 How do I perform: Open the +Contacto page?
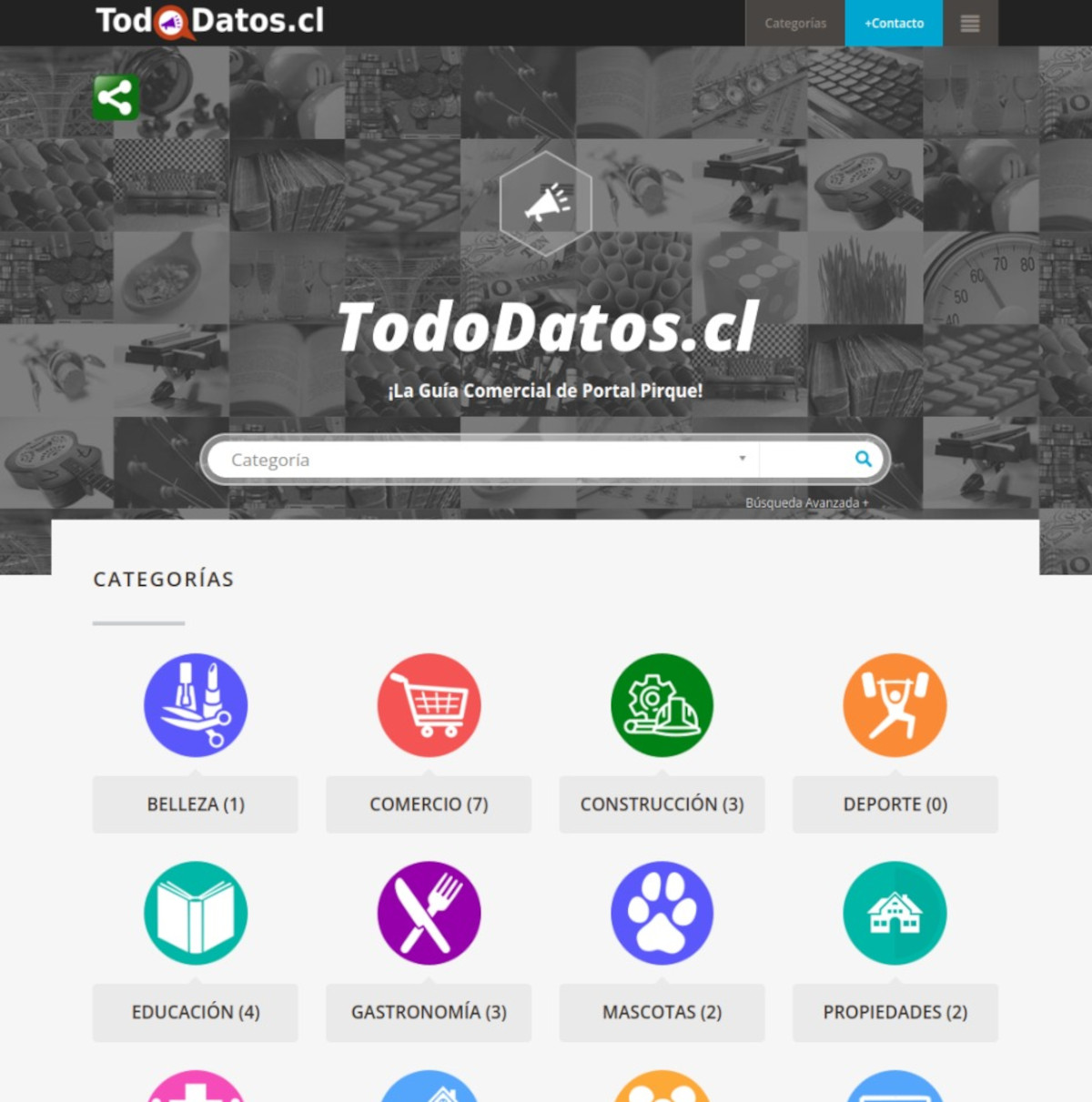894,24
